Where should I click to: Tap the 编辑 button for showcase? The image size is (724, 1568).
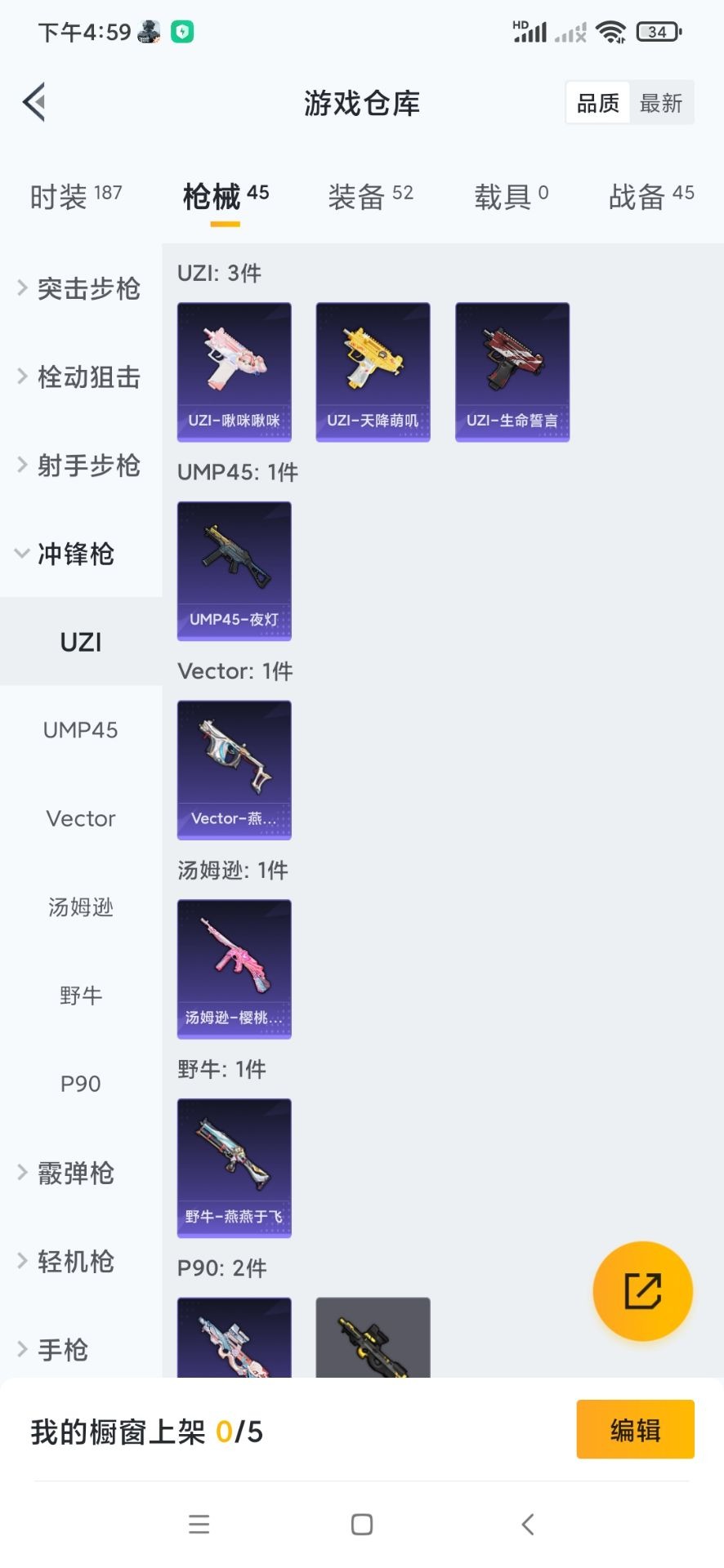[635, 1430]
